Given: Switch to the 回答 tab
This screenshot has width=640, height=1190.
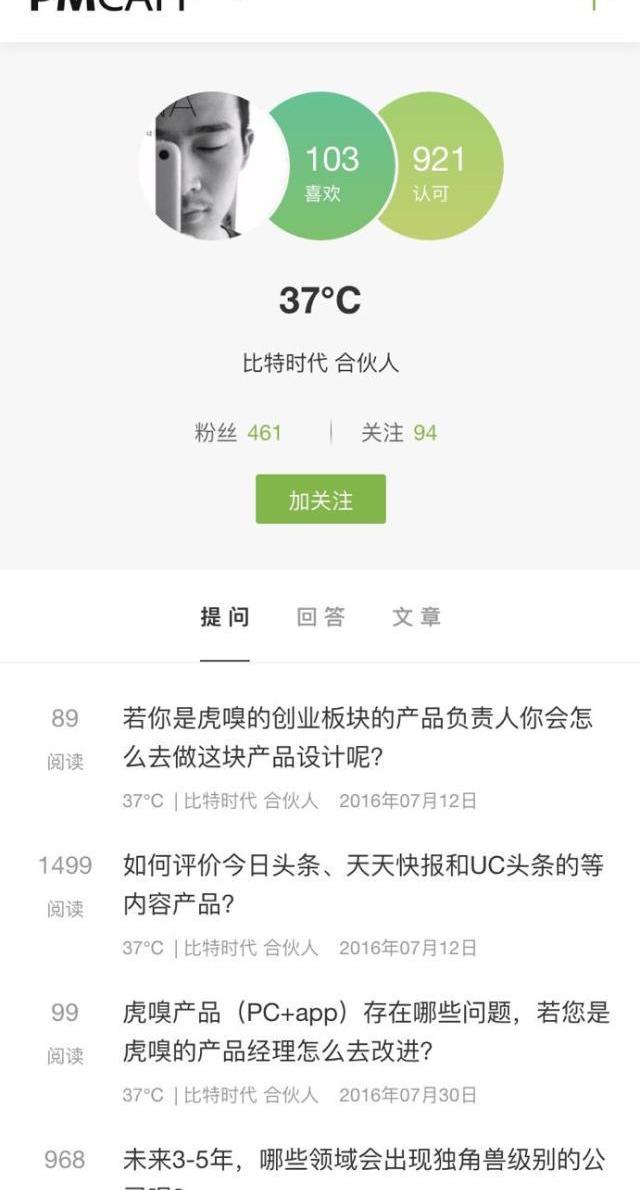Looking at the screenshot, I should point(321,617).
